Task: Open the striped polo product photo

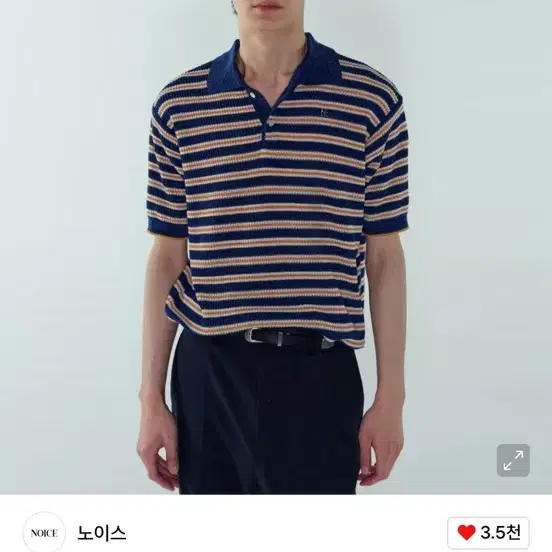Action: pos(276,247)
